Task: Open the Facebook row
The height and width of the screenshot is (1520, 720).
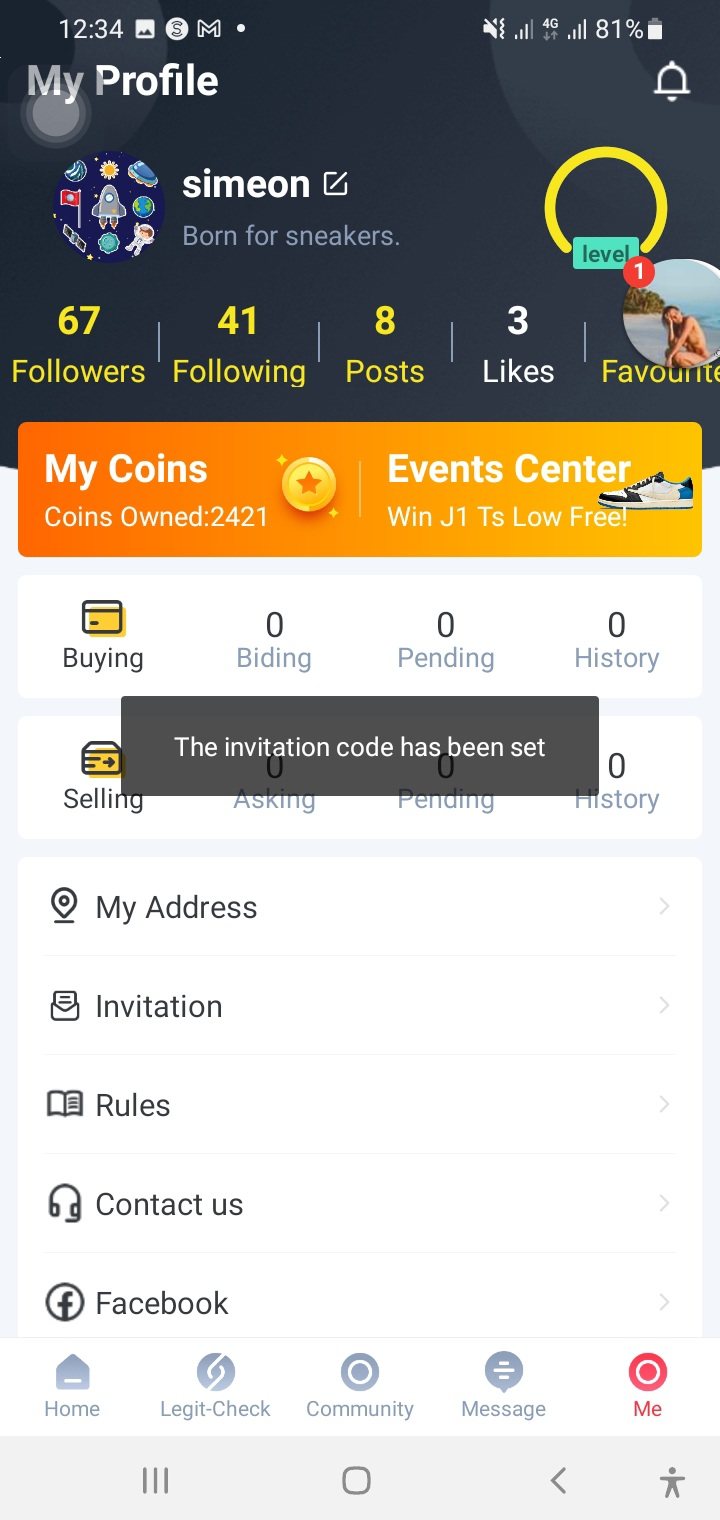Action: pyautogui.click(x=360, y=1302)
